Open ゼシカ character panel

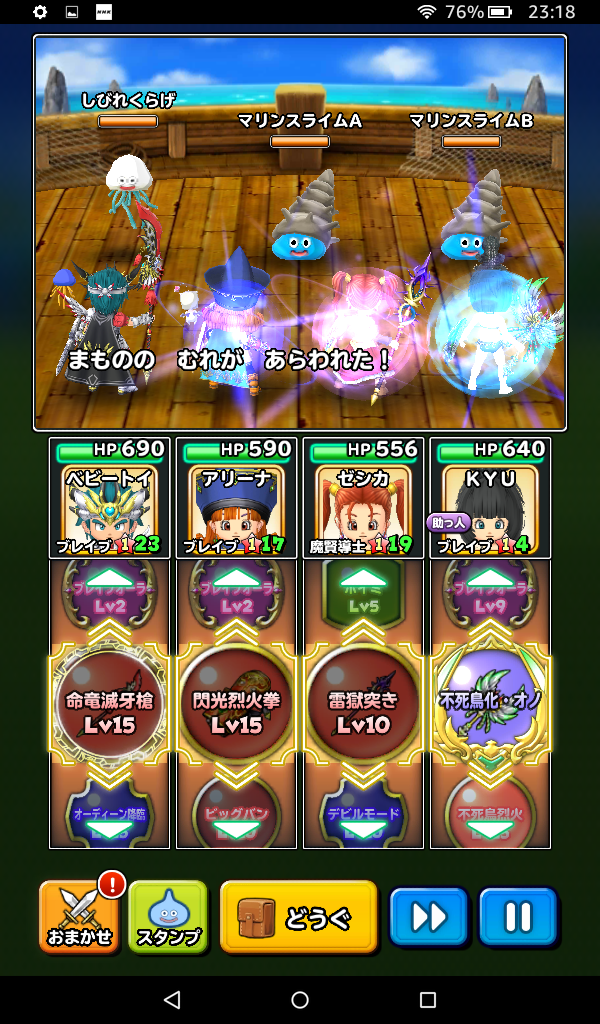363,498
